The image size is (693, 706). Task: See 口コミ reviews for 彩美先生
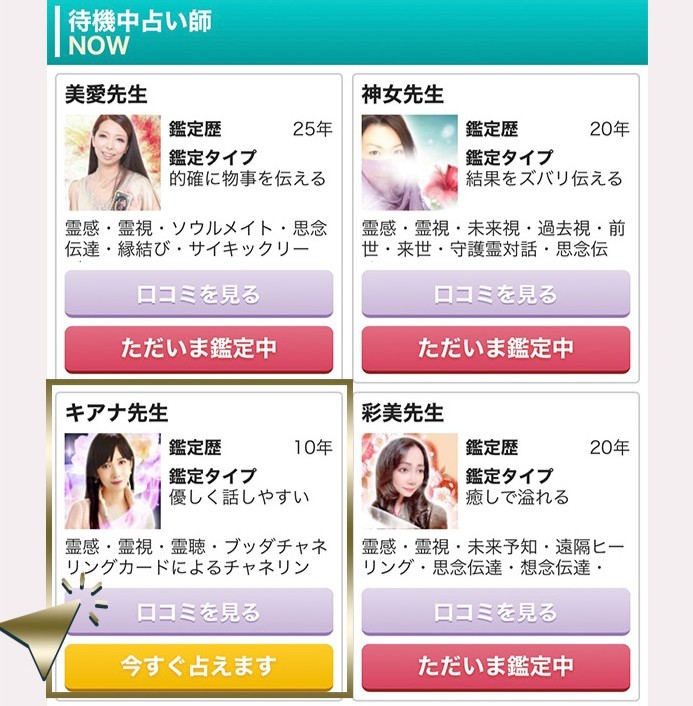click(495, 612)
